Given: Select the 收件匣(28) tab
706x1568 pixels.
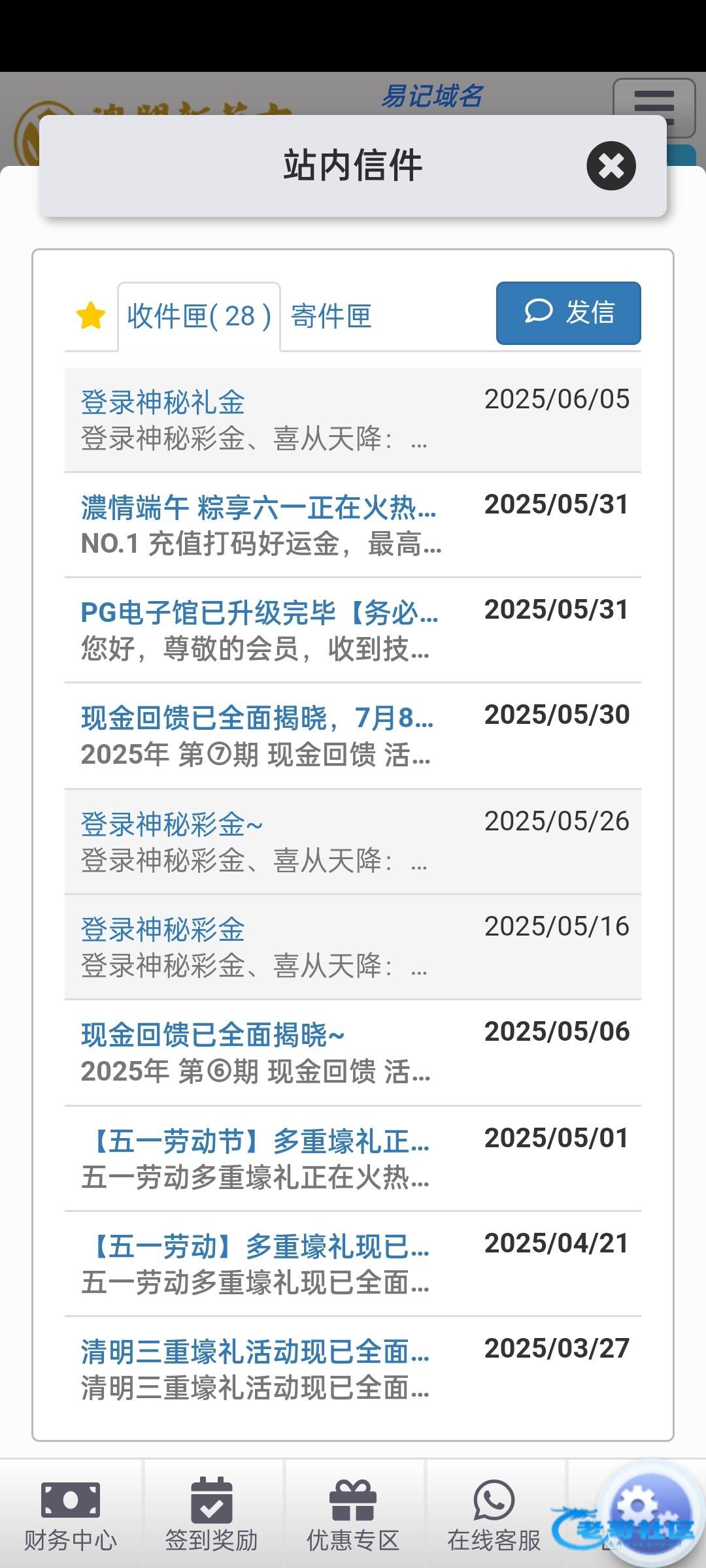Looking at the screenshot, I should (x=199, y=316).
